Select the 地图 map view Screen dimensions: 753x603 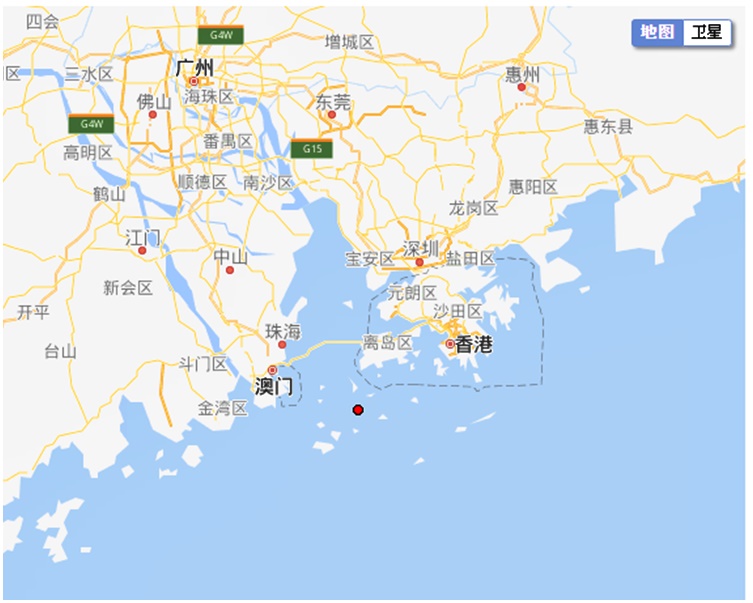[657, 32]
